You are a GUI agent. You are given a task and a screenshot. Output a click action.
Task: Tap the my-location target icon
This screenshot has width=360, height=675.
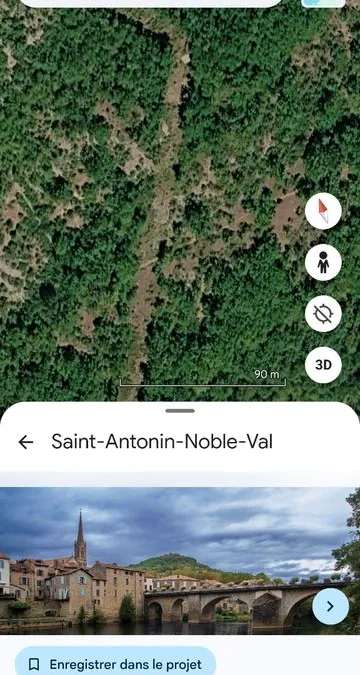(x=323, y=314)
